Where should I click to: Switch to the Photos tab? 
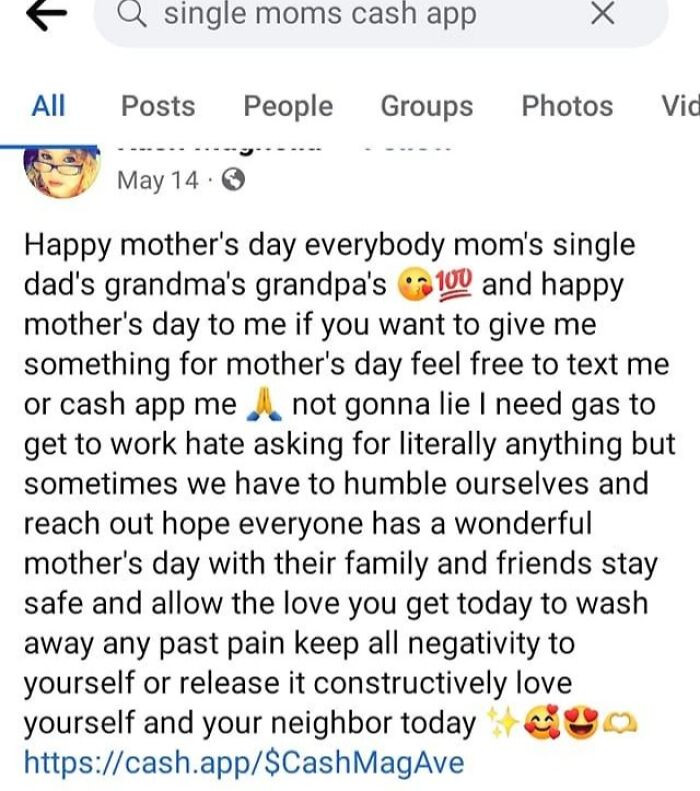[567, 105]
